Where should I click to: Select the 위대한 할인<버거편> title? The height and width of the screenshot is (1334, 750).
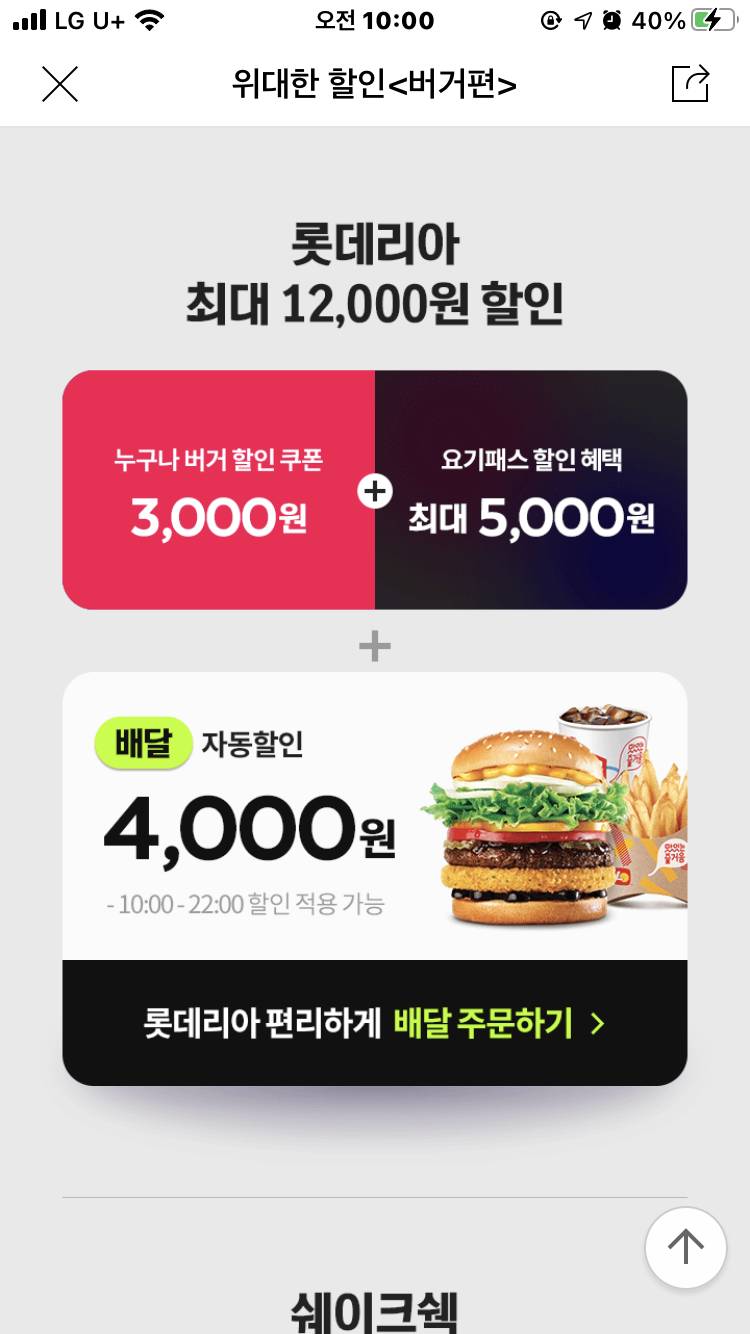point(374,85)
